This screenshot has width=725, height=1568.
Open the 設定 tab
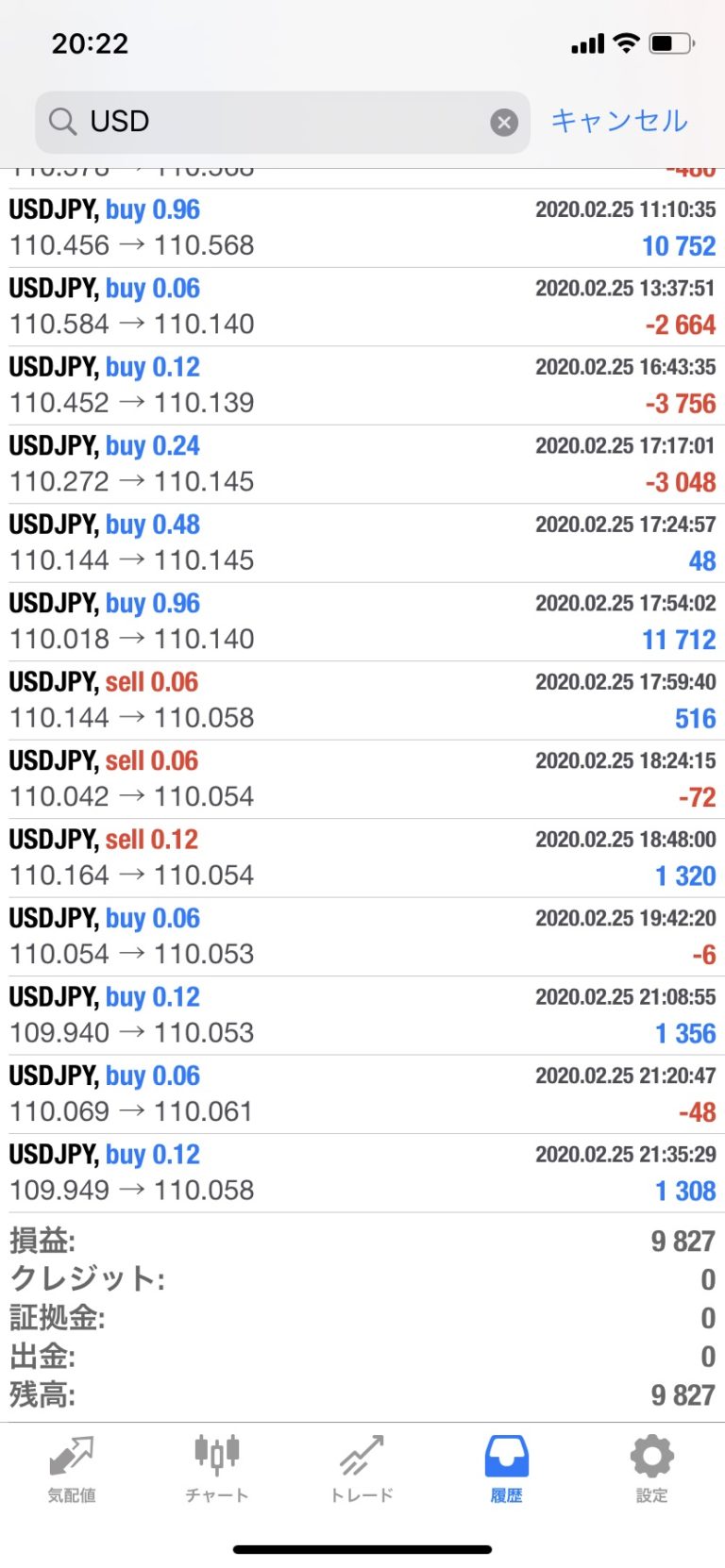point(651,1468)
